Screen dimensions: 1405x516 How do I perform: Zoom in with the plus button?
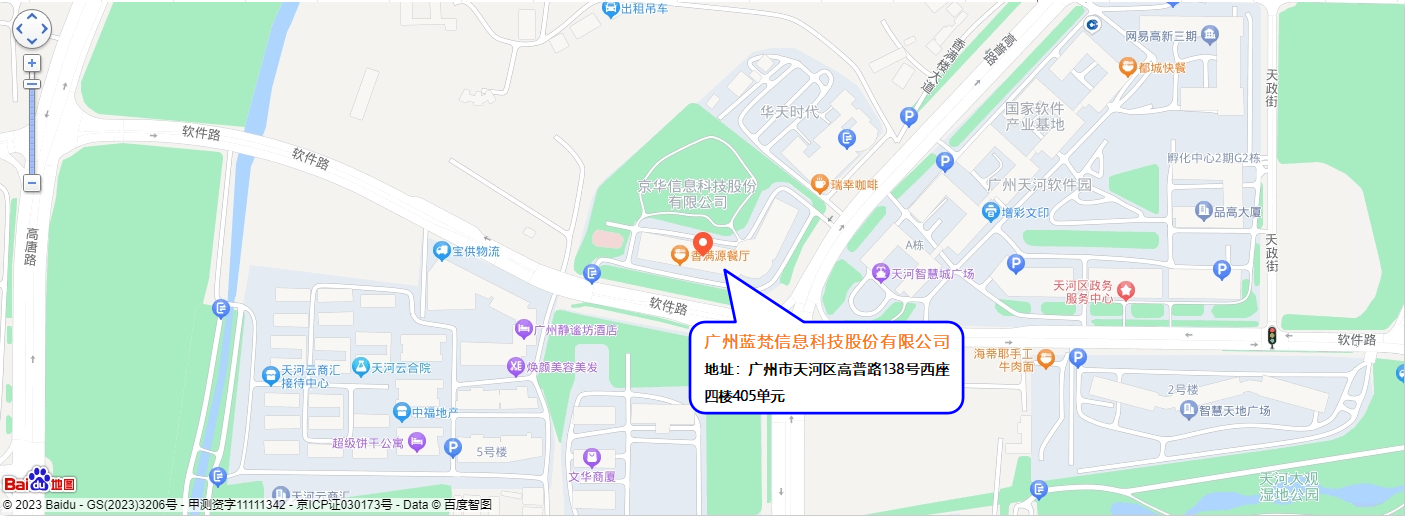click(x=32, y=63)
